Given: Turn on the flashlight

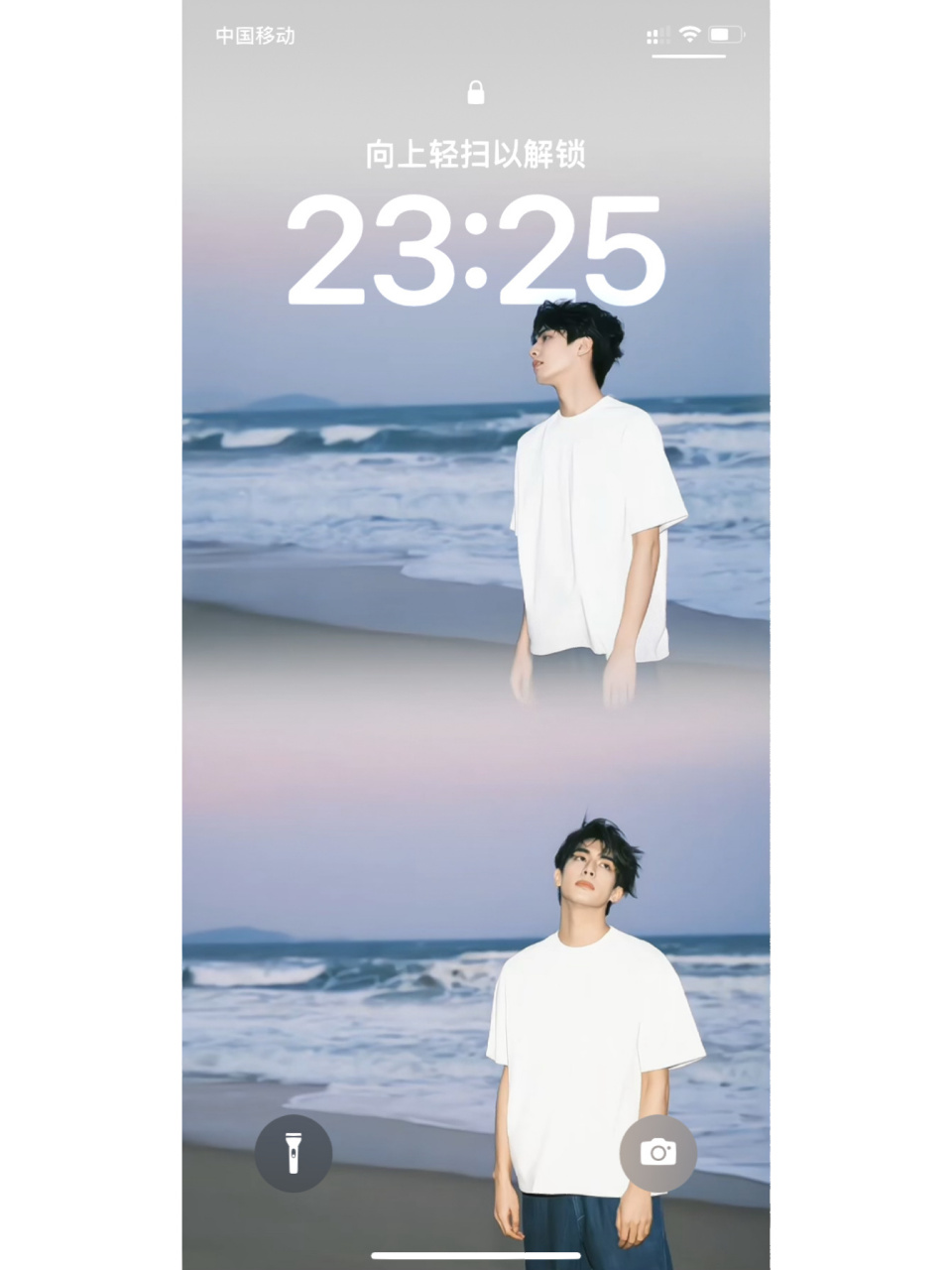Looking at the screenshot, I should (293, 1152).
